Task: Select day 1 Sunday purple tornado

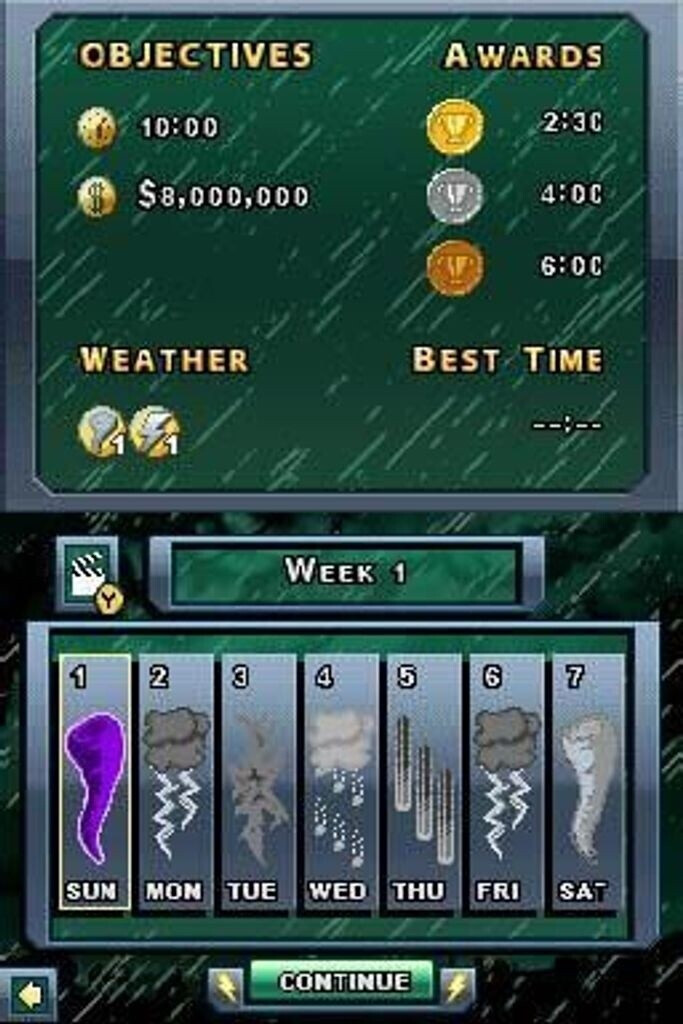Action: pyautogui.click(x=95, y=782)
